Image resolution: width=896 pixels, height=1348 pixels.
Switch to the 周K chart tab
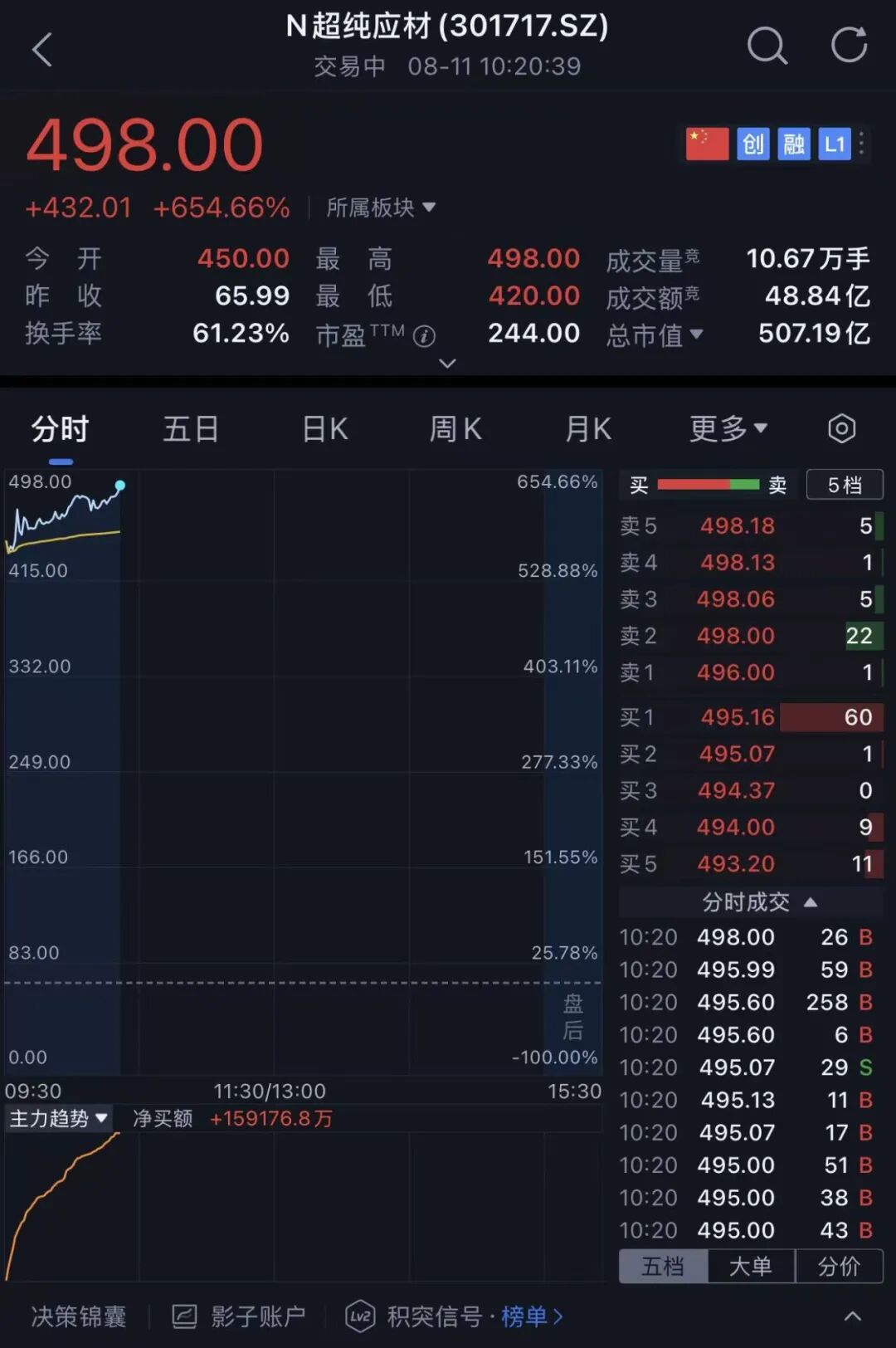[x=455, y=429]
